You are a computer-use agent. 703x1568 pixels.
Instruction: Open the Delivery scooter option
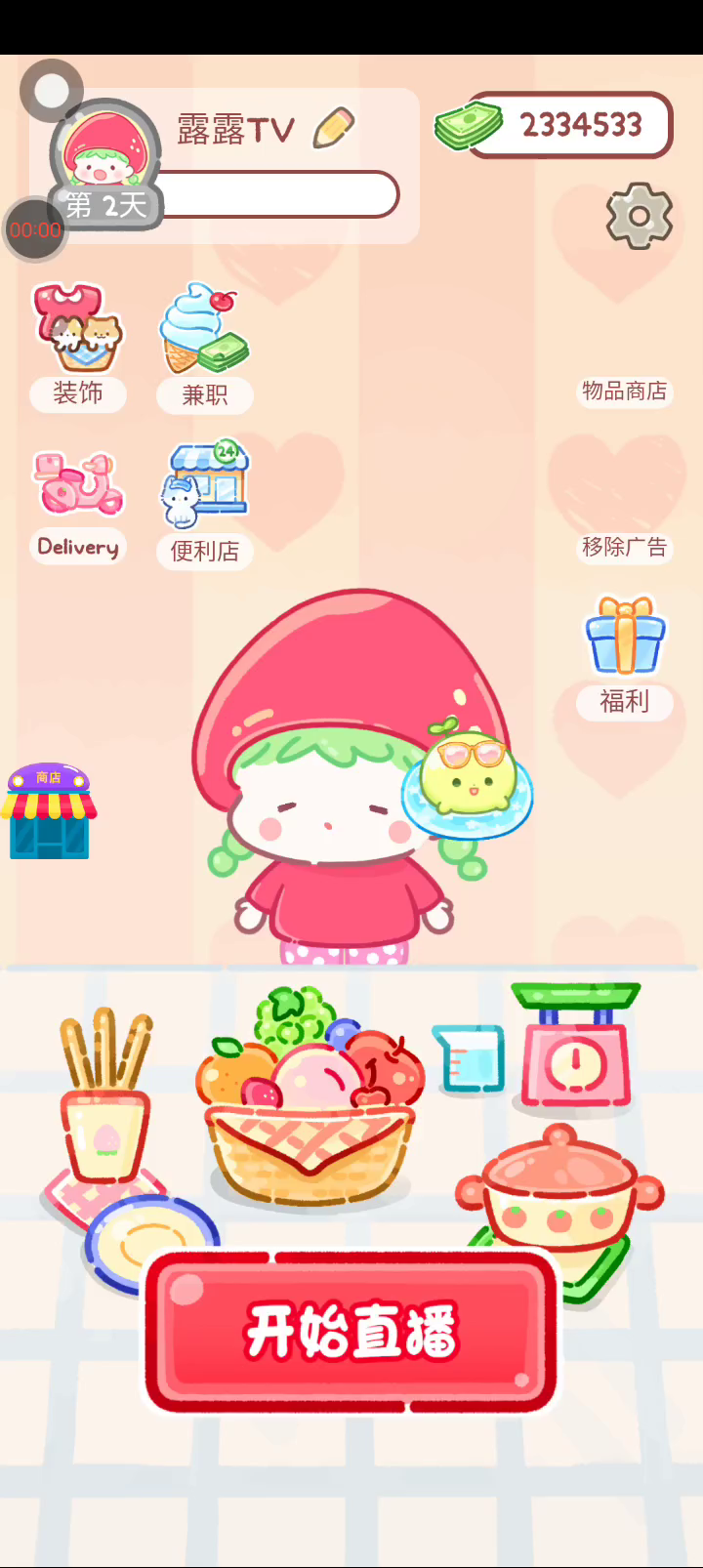coord(78,506)
